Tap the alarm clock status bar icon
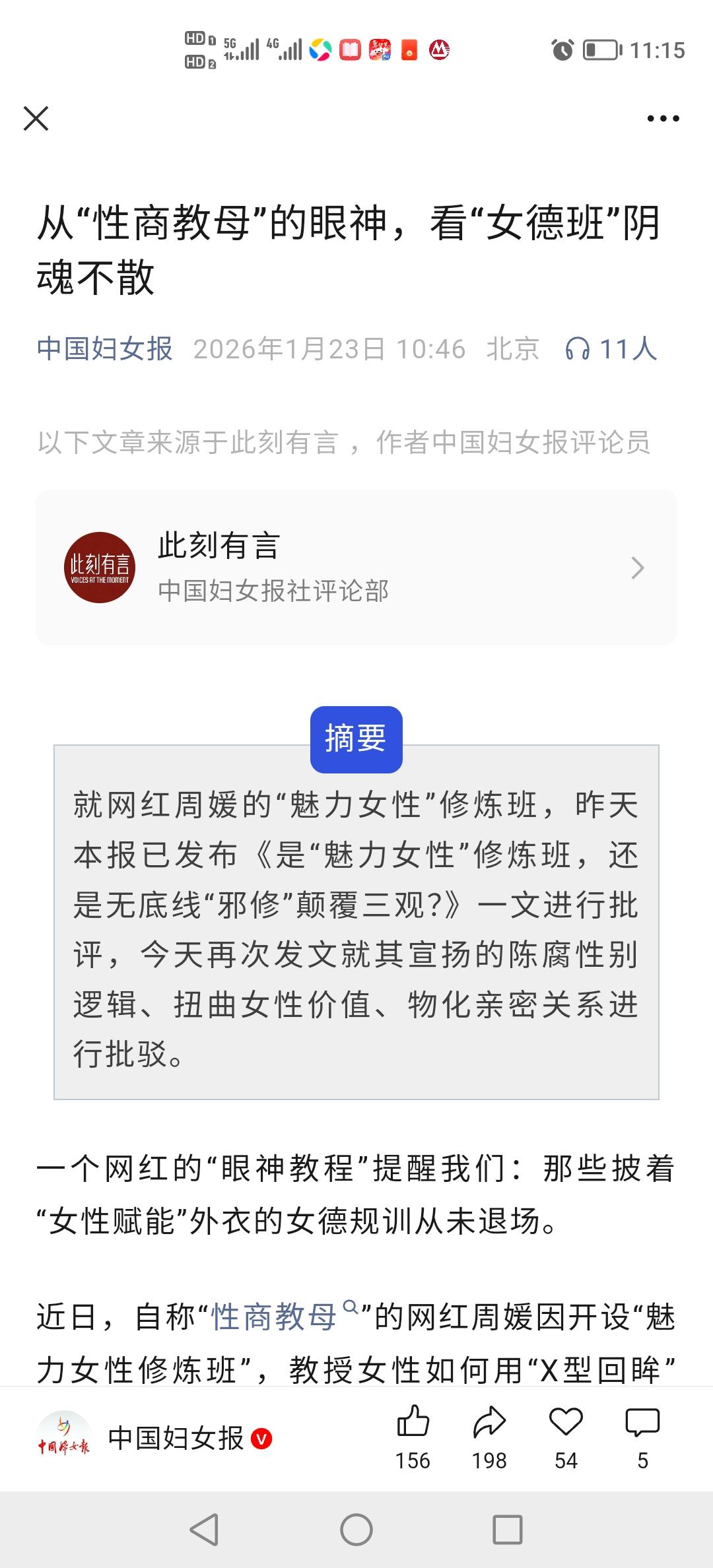 pos(562,50)
